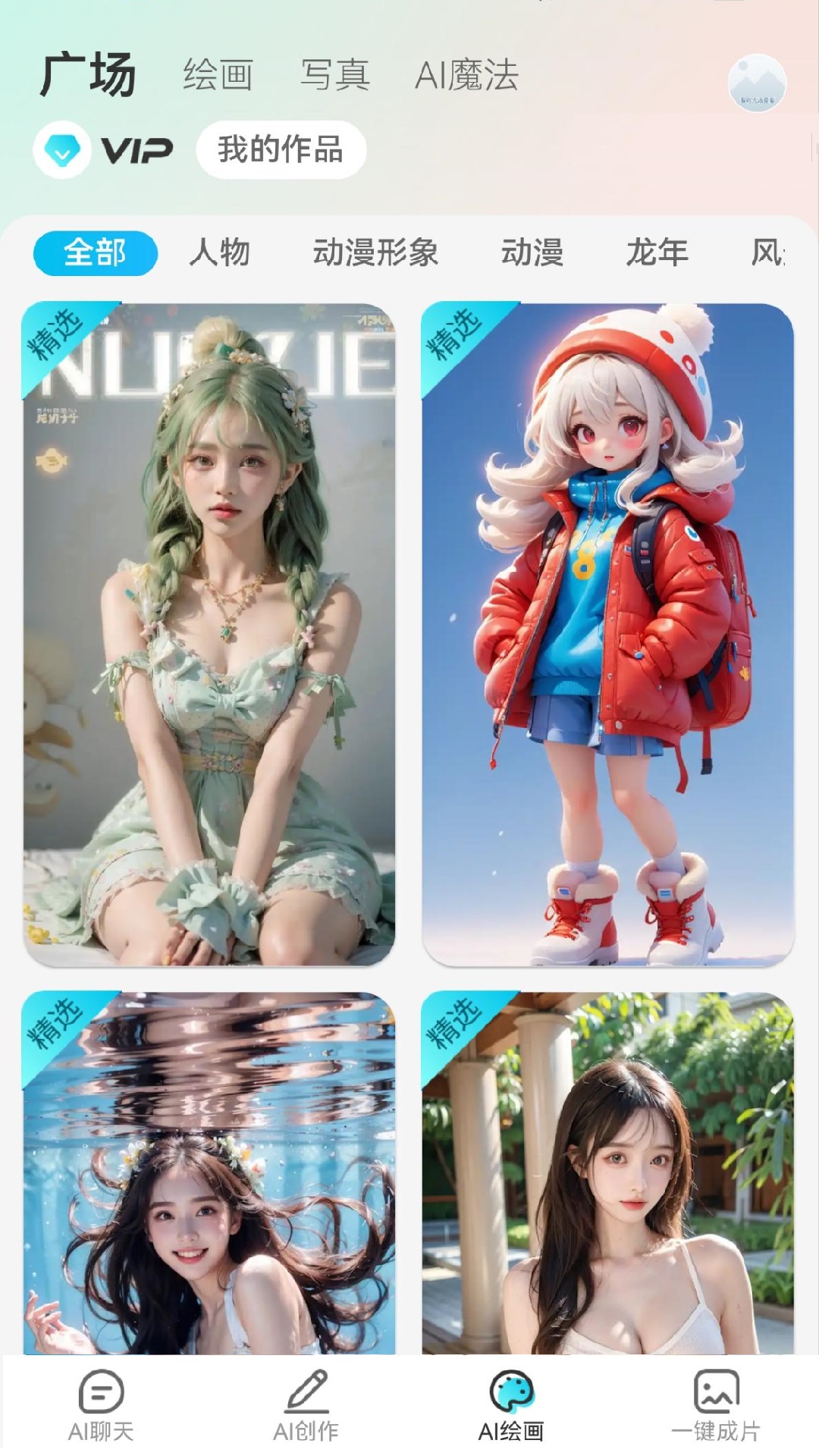The height and width of the screenshot is (1456, 819).
Task: Open the green-haired girl artwork
Action: tap(209, 634)
